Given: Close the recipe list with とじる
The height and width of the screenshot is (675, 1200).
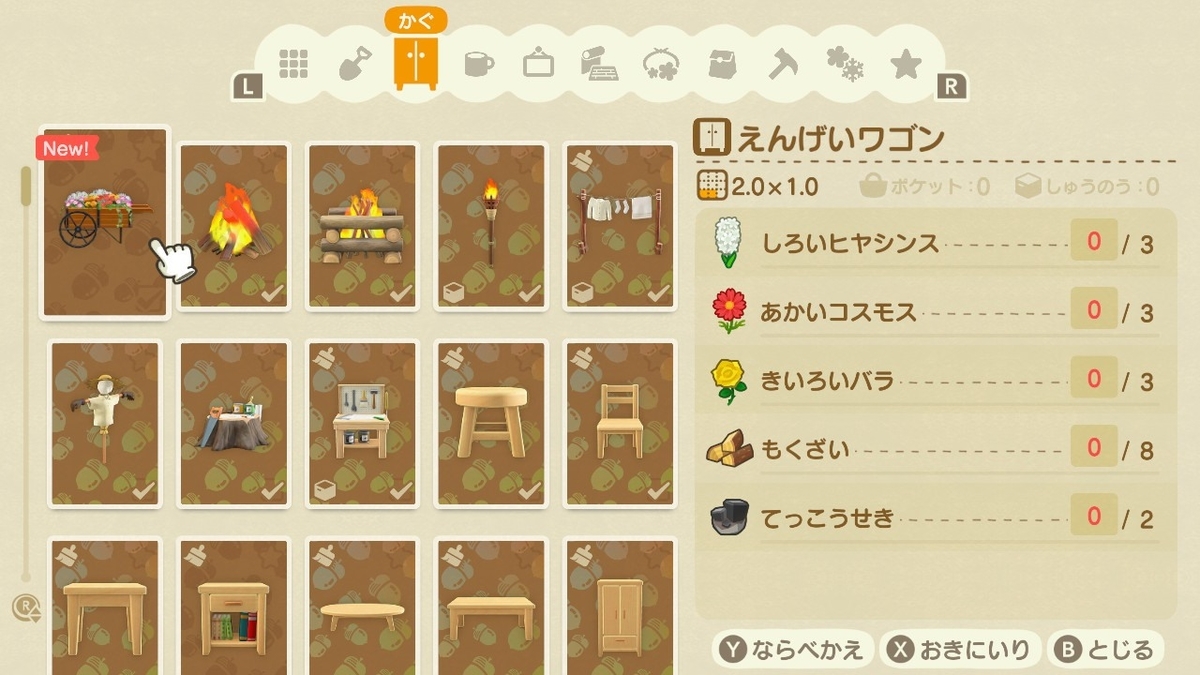Looking at the screenshot, I should tap(1105, 650).
